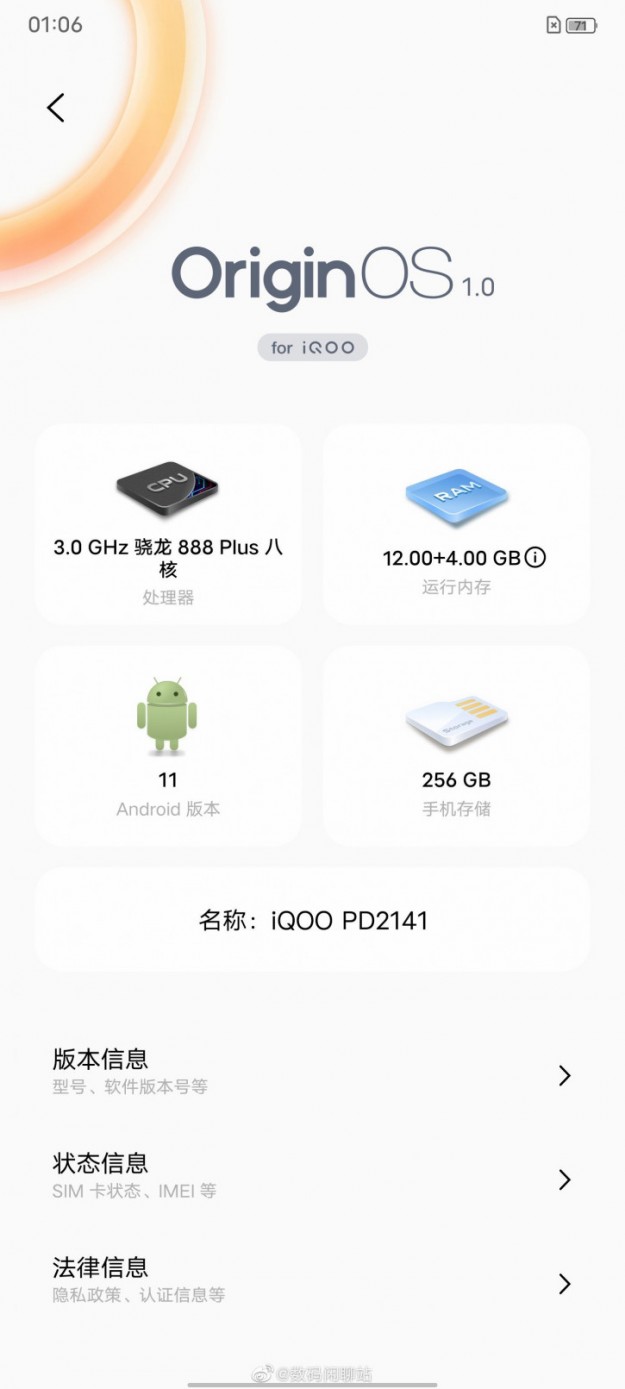Open 状态信息 status information
The width and height of the screenshot is (625, 1389).
coord(312,1176)
